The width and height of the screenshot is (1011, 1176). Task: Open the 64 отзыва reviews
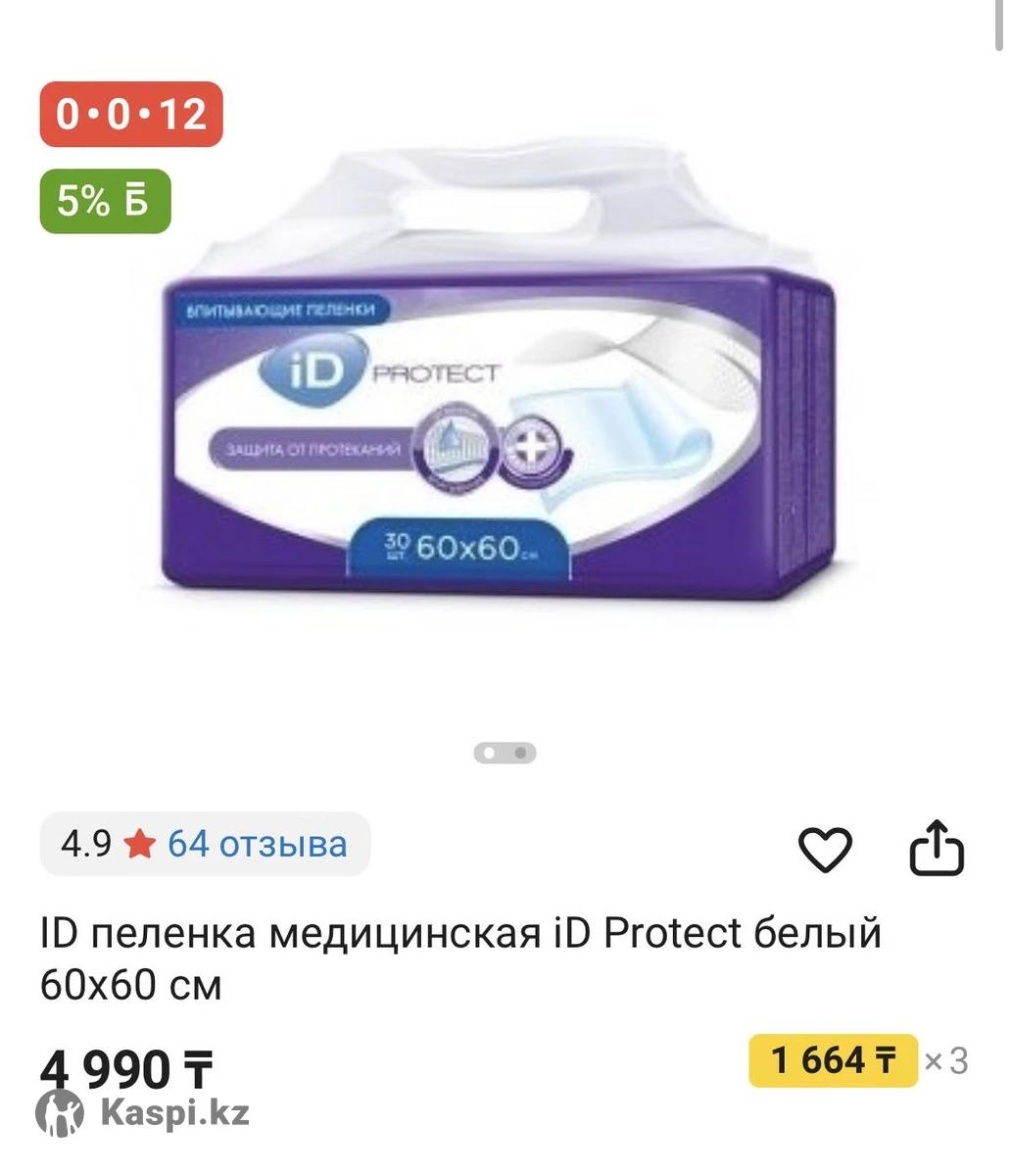(257, 844)
